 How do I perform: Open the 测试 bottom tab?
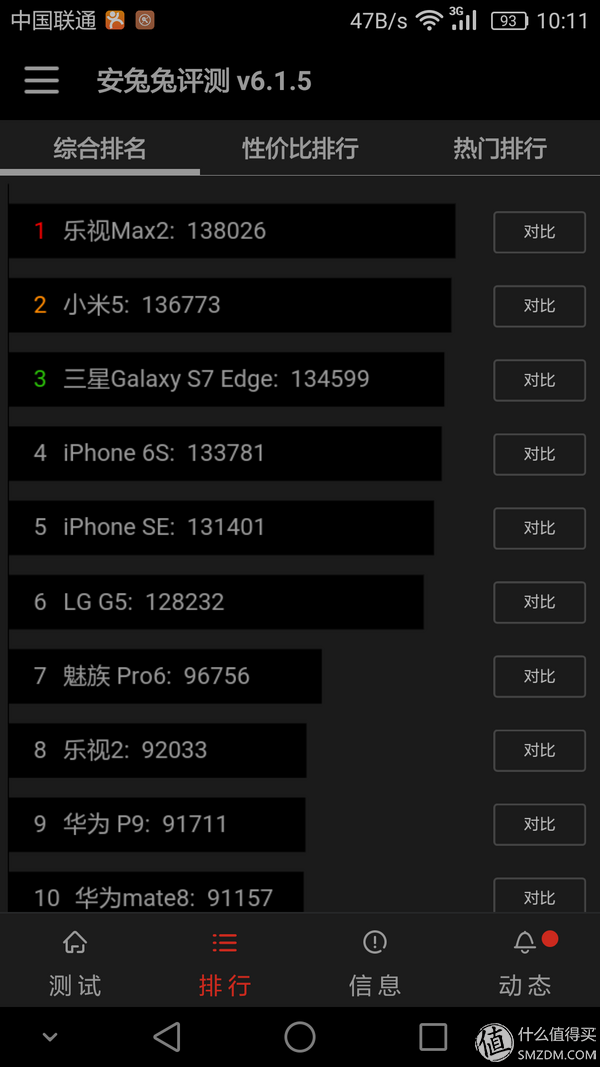(x=75, y=964)
